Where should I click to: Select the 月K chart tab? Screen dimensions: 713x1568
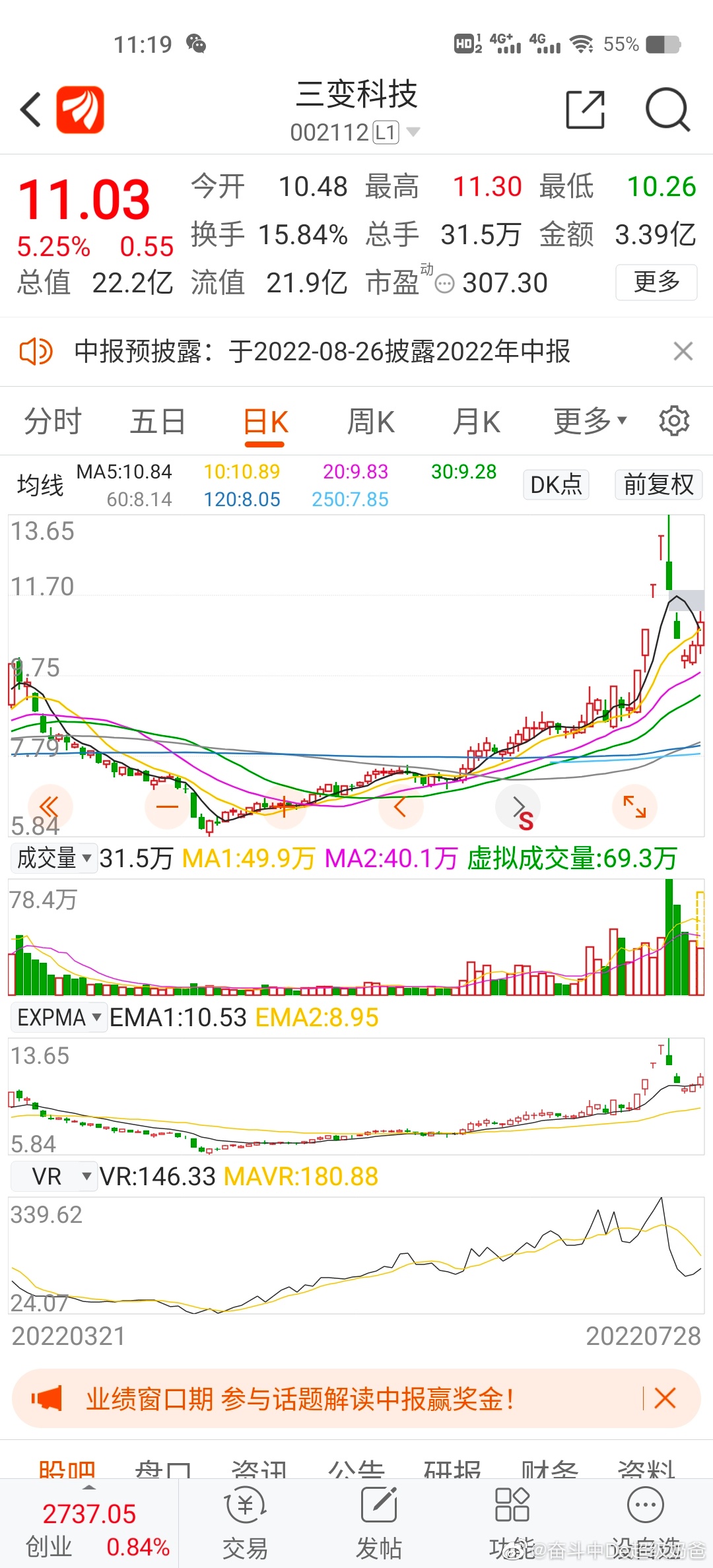pos(477,421)
